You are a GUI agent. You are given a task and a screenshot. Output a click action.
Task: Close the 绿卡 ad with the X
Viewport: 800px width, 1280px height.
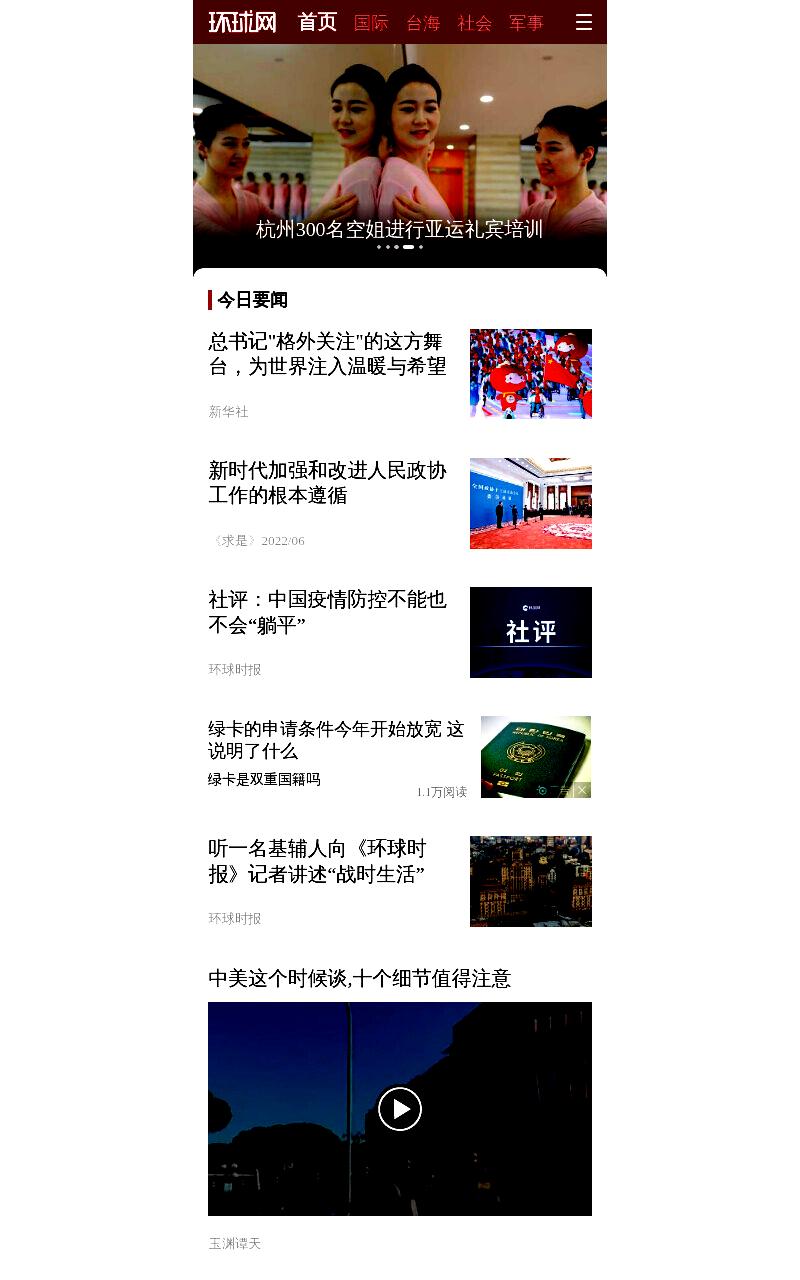point(582,790)
